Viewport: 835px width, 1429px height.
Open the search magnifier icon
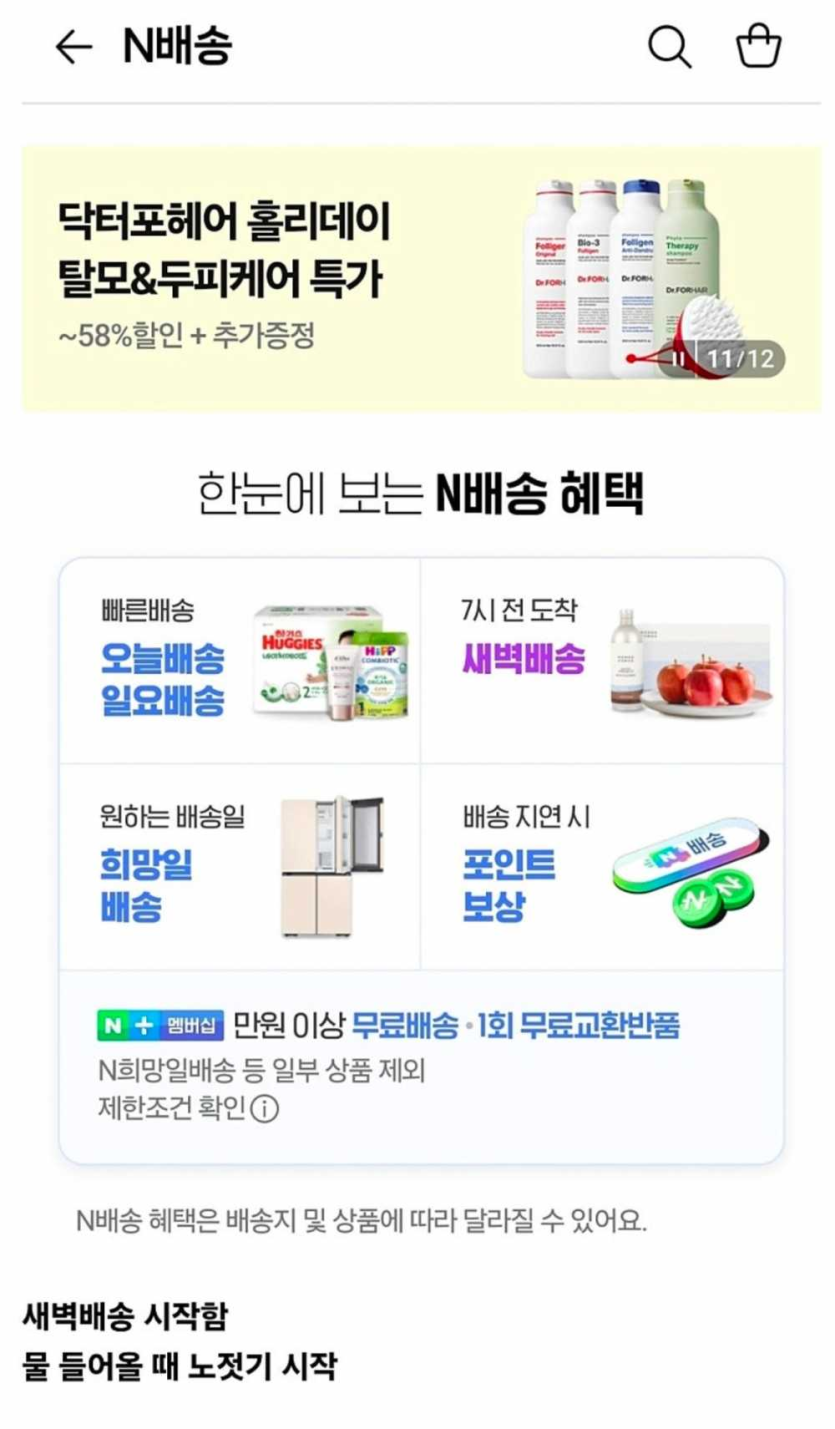tap(669, 46)
